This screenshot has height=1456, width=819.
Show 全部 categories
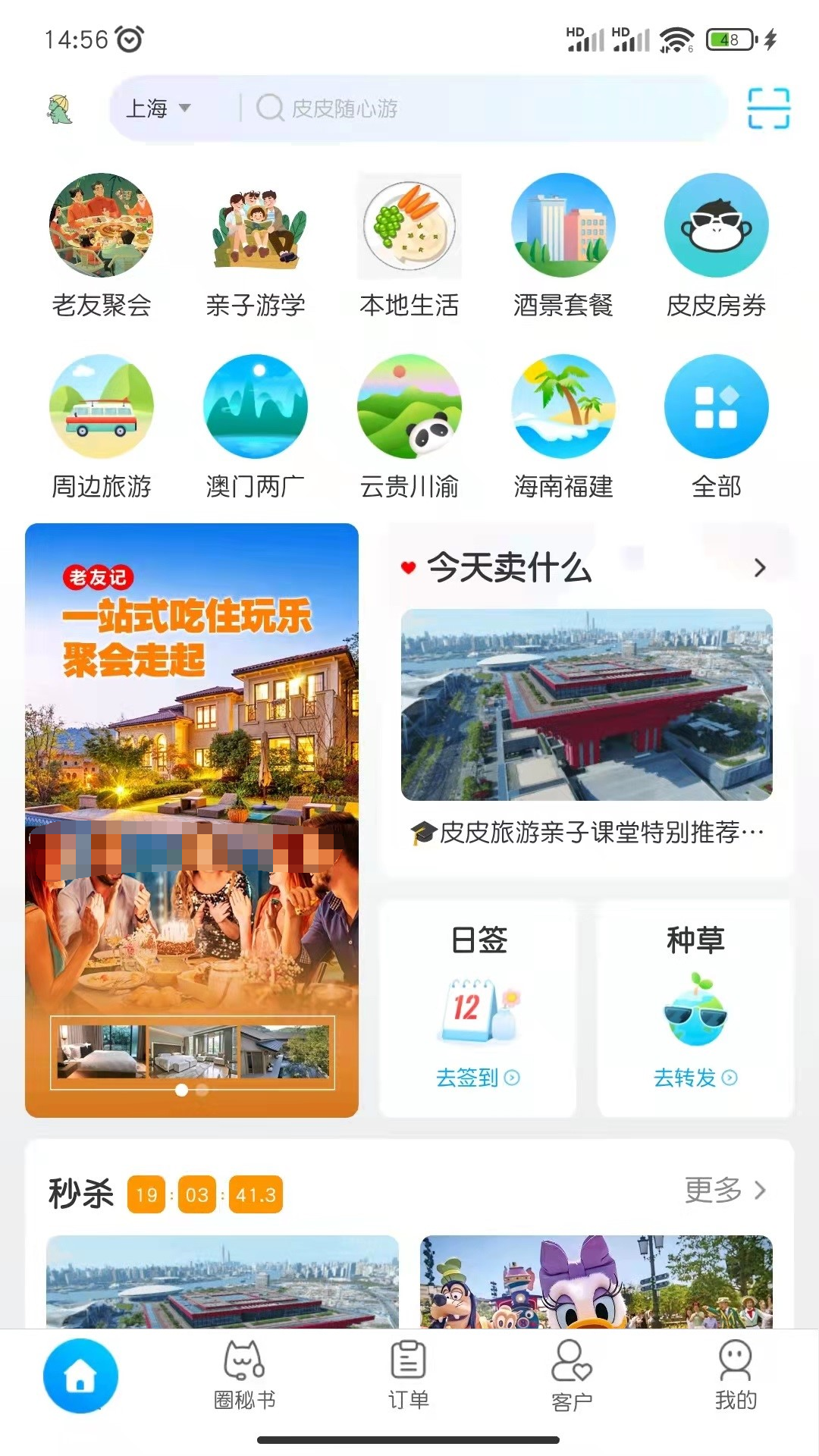pos(716,426)
